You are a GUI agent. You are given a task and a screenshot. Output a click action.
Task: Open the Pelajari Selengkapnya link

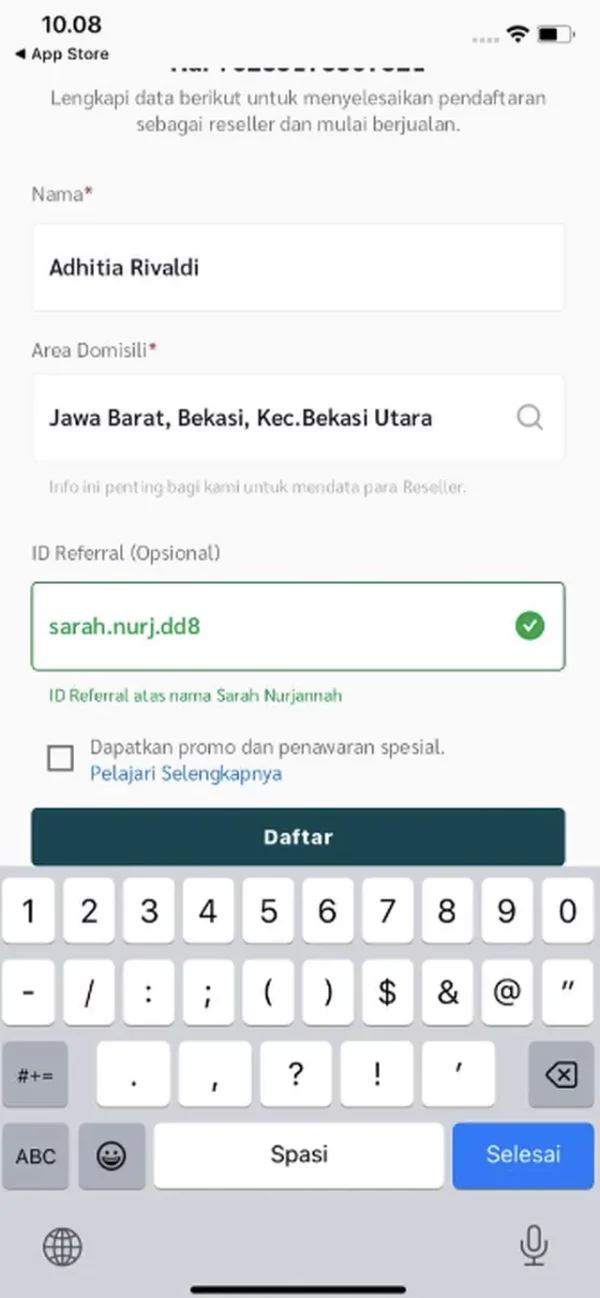pos(186,773)
